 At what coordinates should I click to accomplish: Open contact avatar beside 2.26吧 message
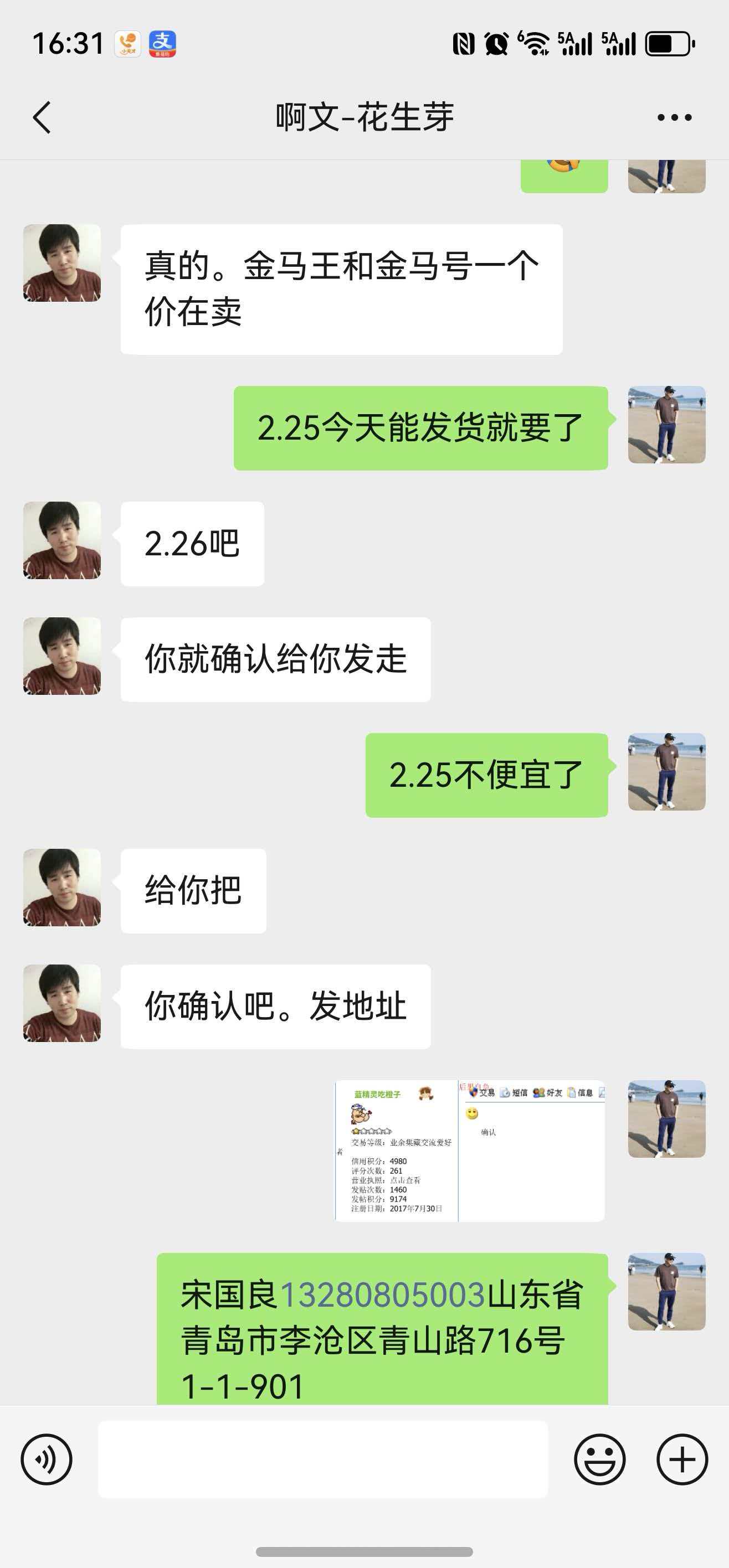[62, 540]
